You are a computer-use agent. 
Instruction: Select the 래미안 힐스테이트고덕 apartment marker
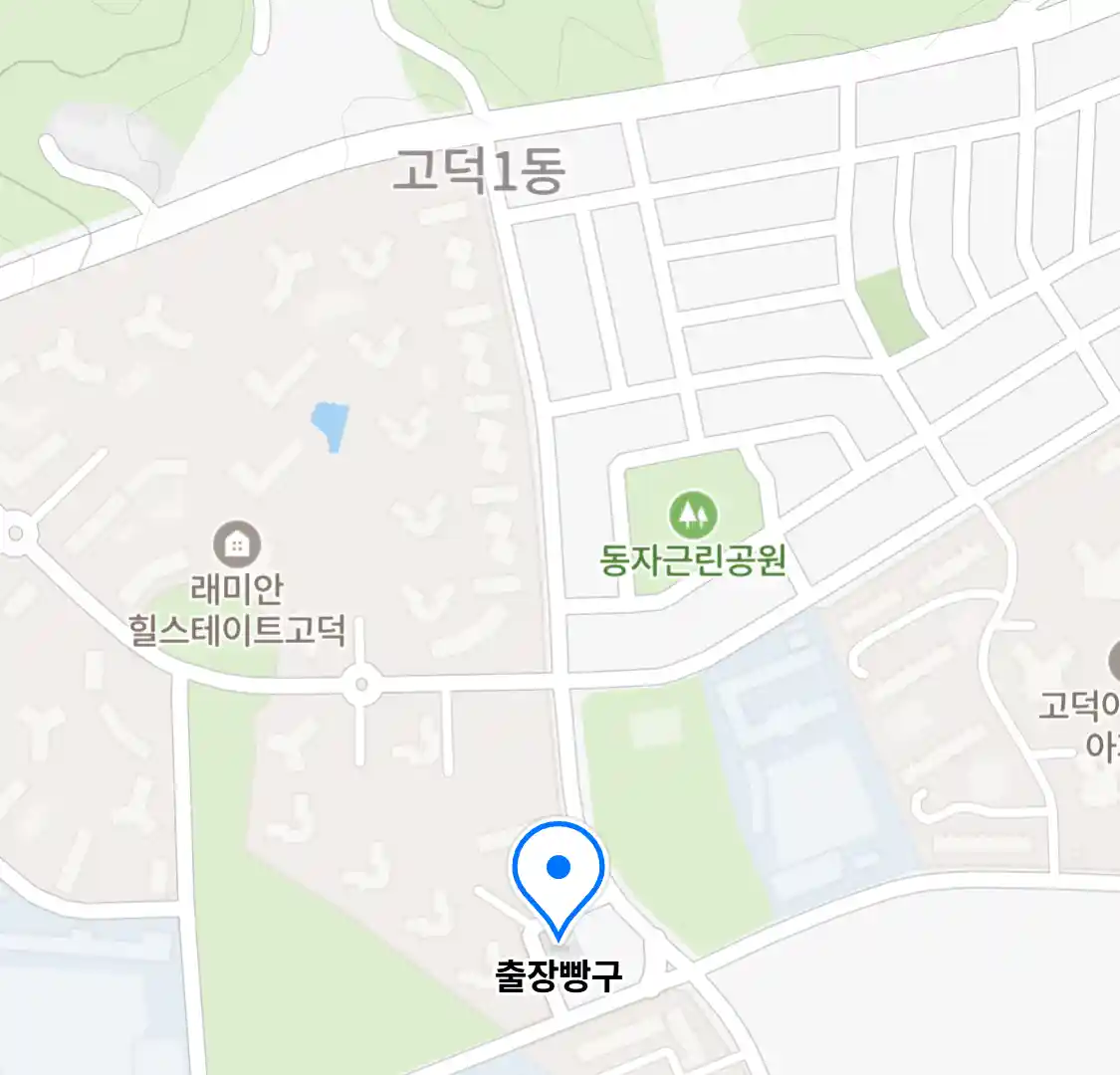pyautogui.click(x=237, y=544)
